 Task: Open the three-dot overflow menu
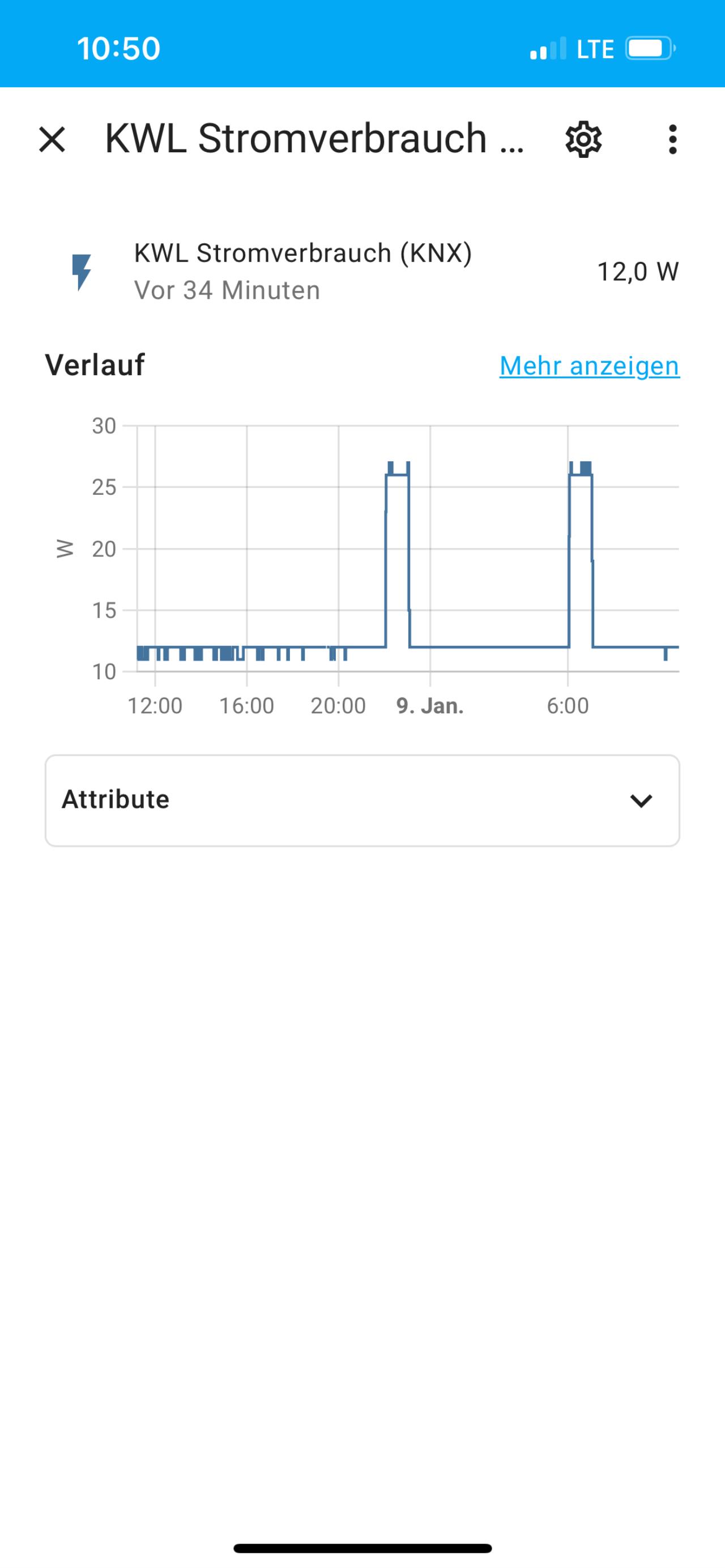(672, 139)
